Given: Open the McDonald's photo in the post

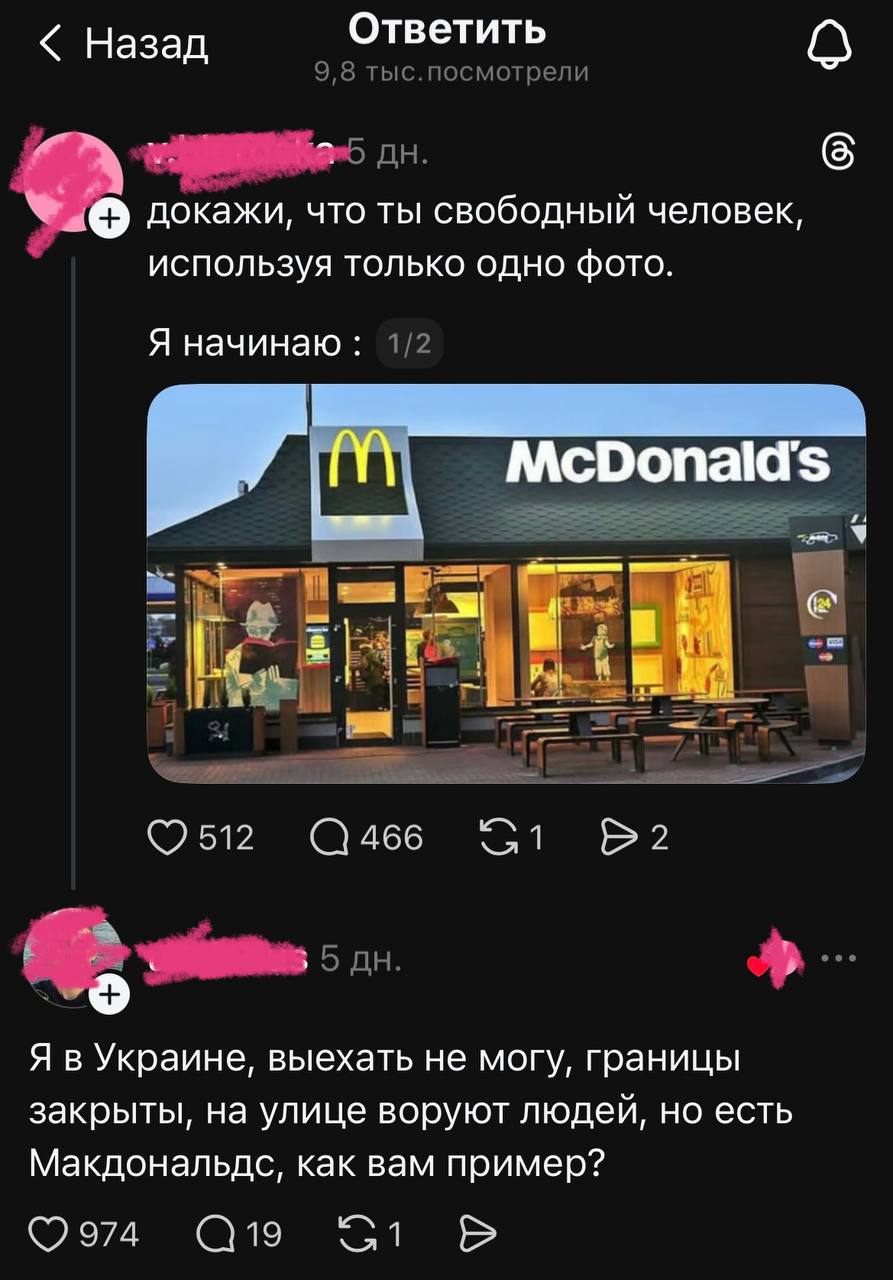Looking at the screenshot, I should [506, 583].
